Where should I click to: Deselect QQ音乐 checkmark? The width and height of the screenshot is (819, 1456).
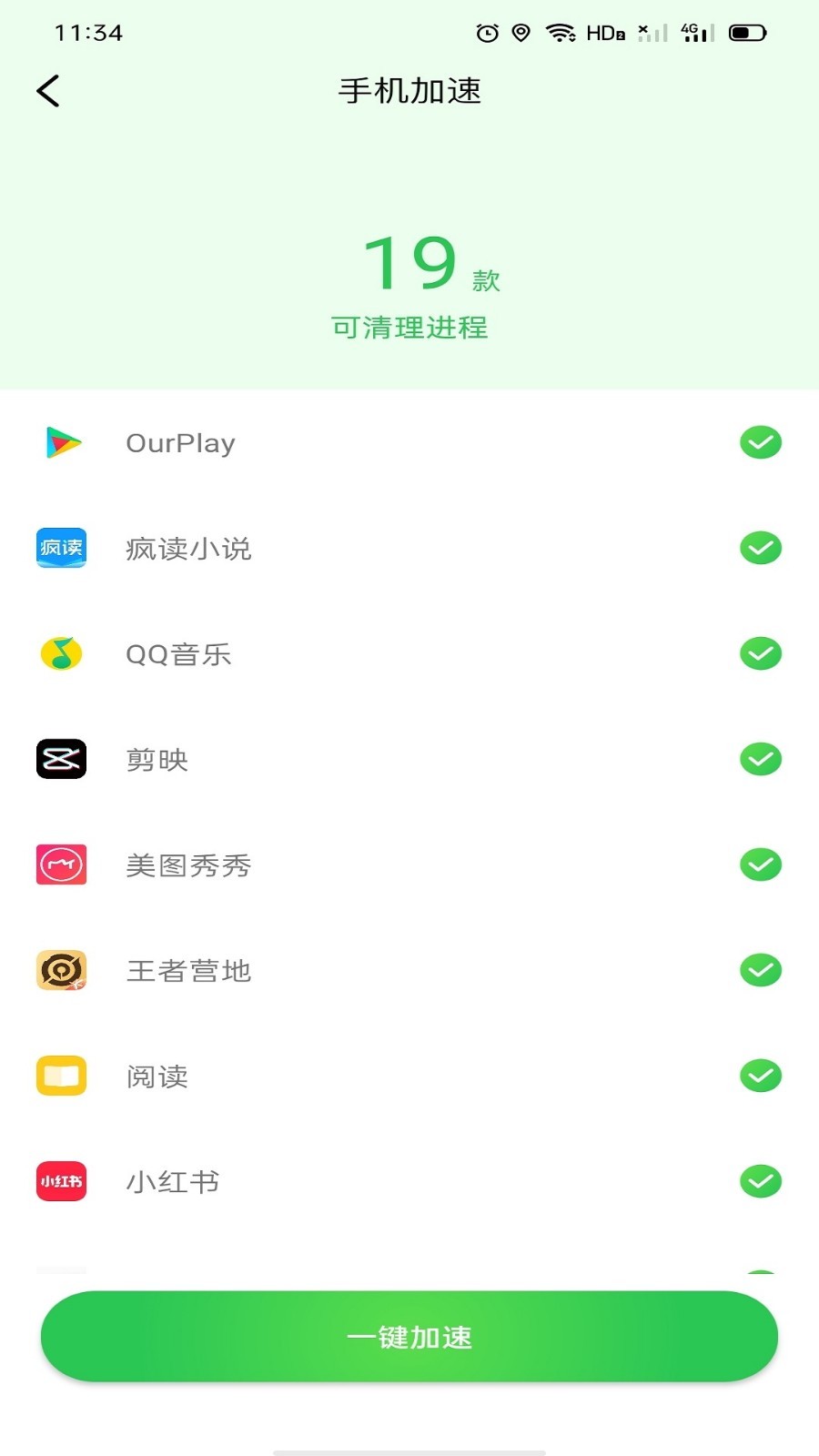pyautogui.click(x=760, y=653)
